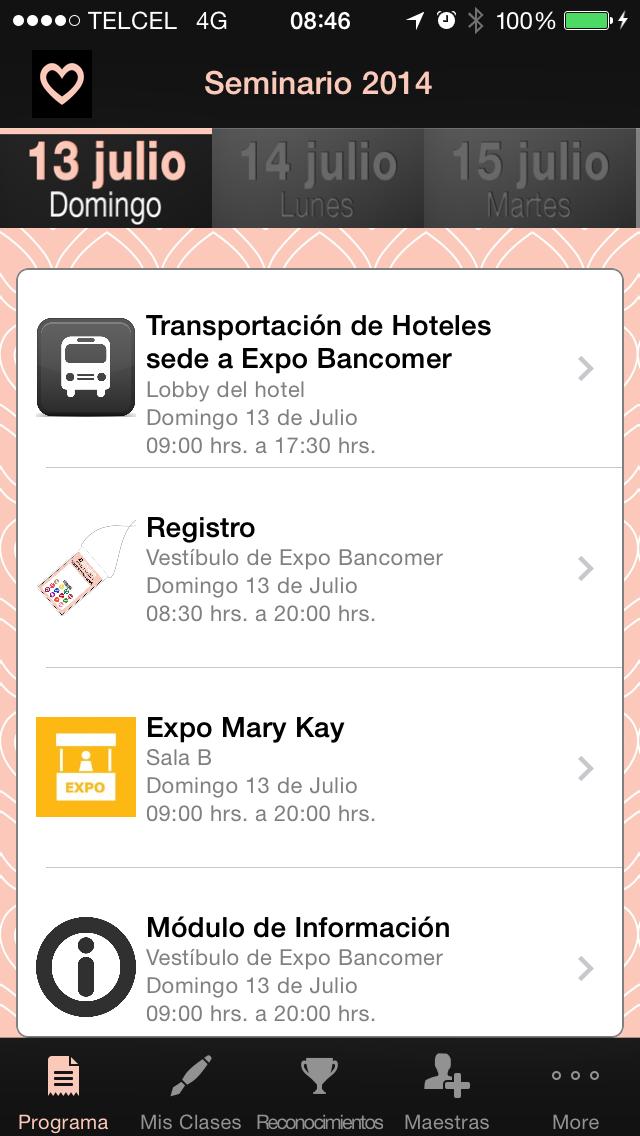Open Transportación de Hoteles sede a Expo Bancomer

(320, 369)
